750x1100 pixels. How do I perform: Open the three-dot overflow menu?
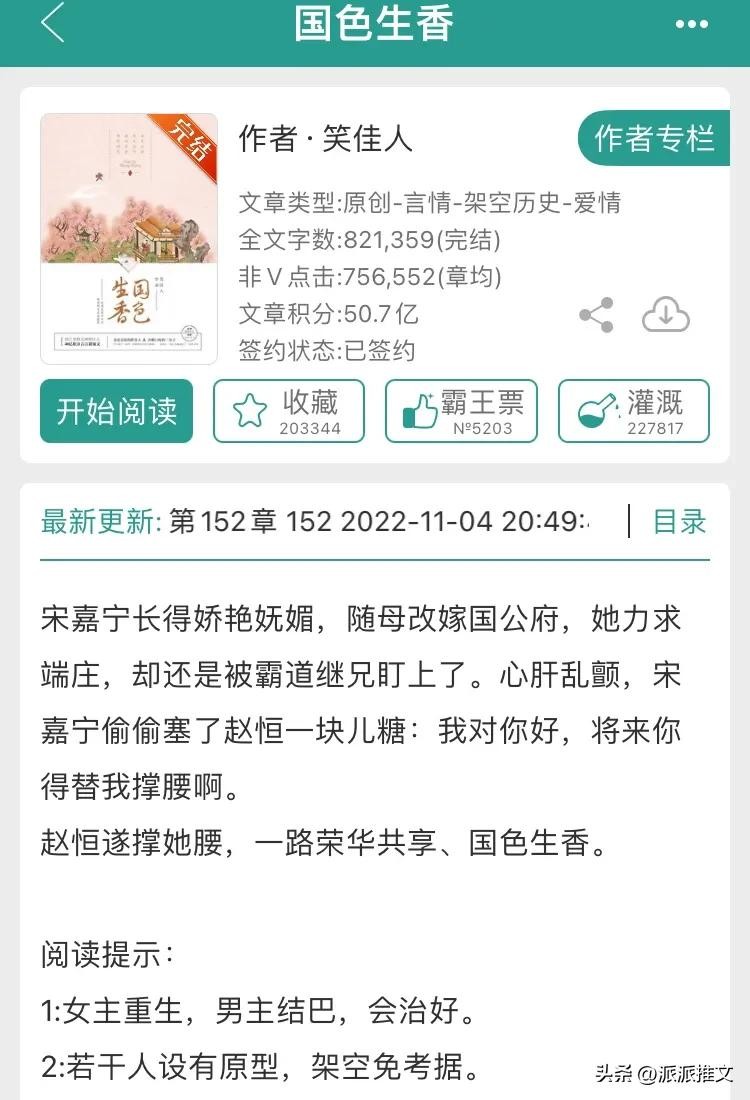coord(691,25)
